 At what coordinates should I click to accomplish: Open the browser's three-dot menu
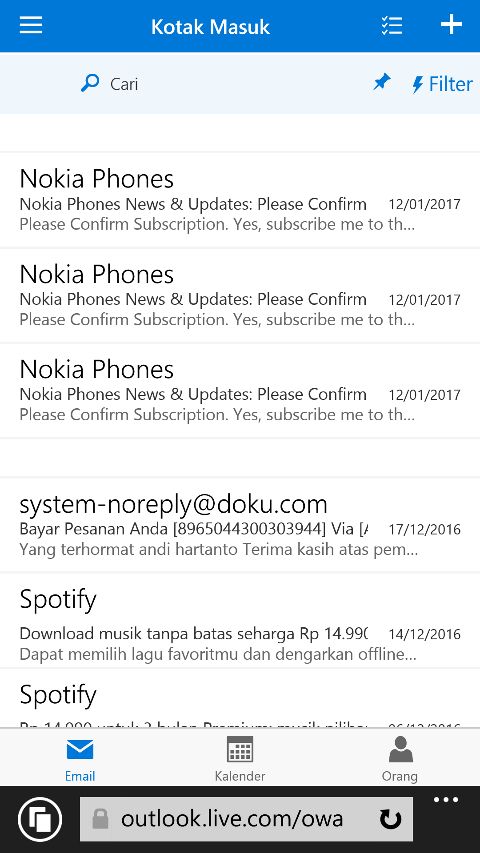pyautogui.click(x=446, y=800)
